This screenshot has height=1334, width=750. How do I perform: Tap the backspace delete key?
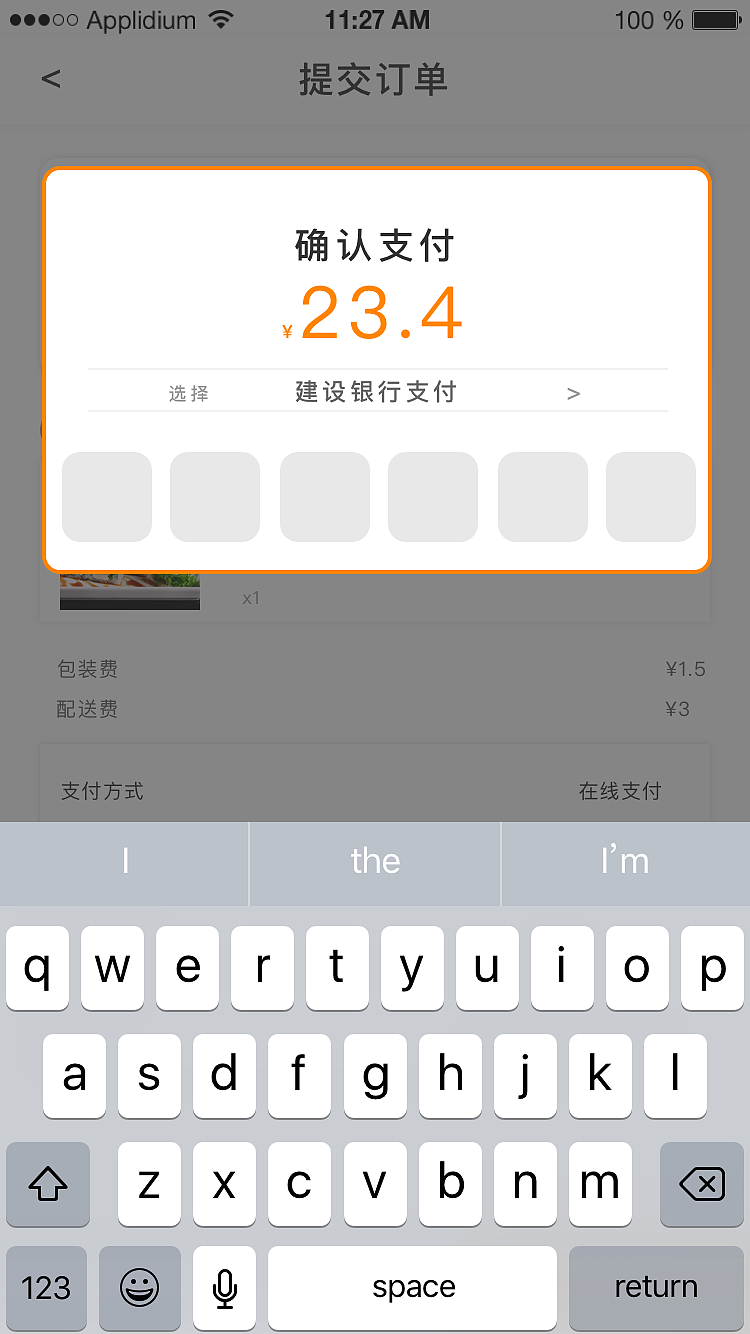(701, 1184)
